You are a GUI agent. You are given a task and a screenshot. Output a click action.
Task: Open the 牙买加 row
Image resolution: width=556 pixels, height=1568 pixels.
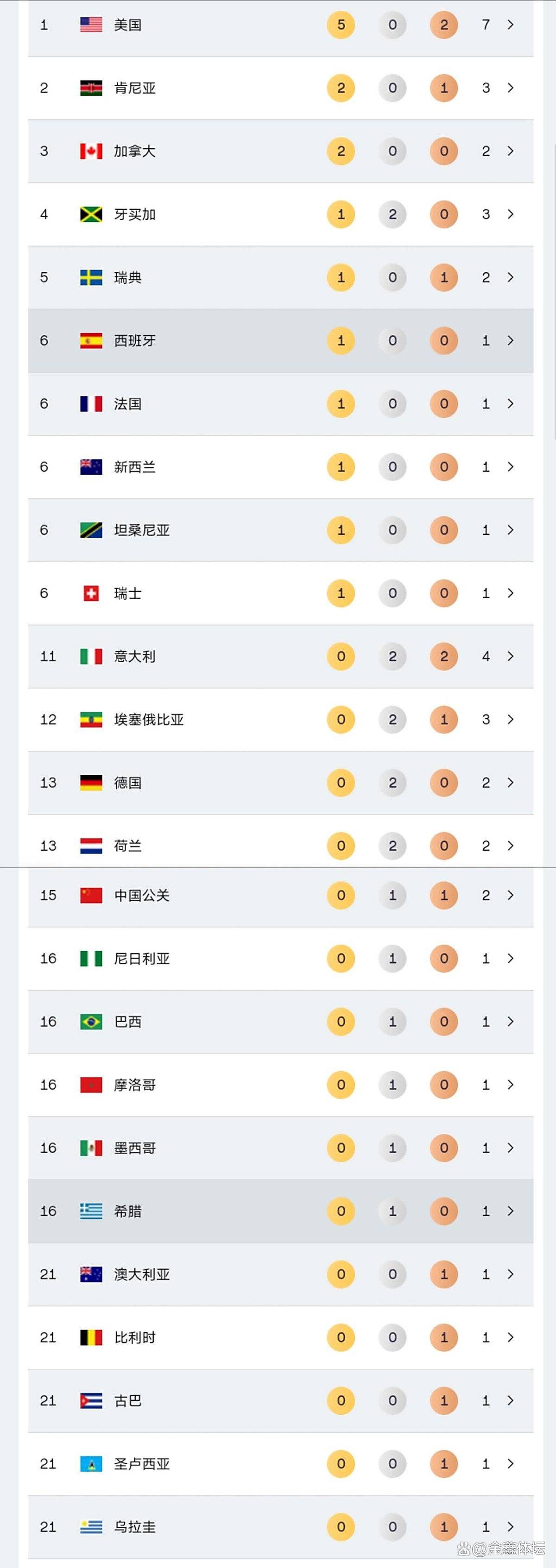[x=280, y=214]
